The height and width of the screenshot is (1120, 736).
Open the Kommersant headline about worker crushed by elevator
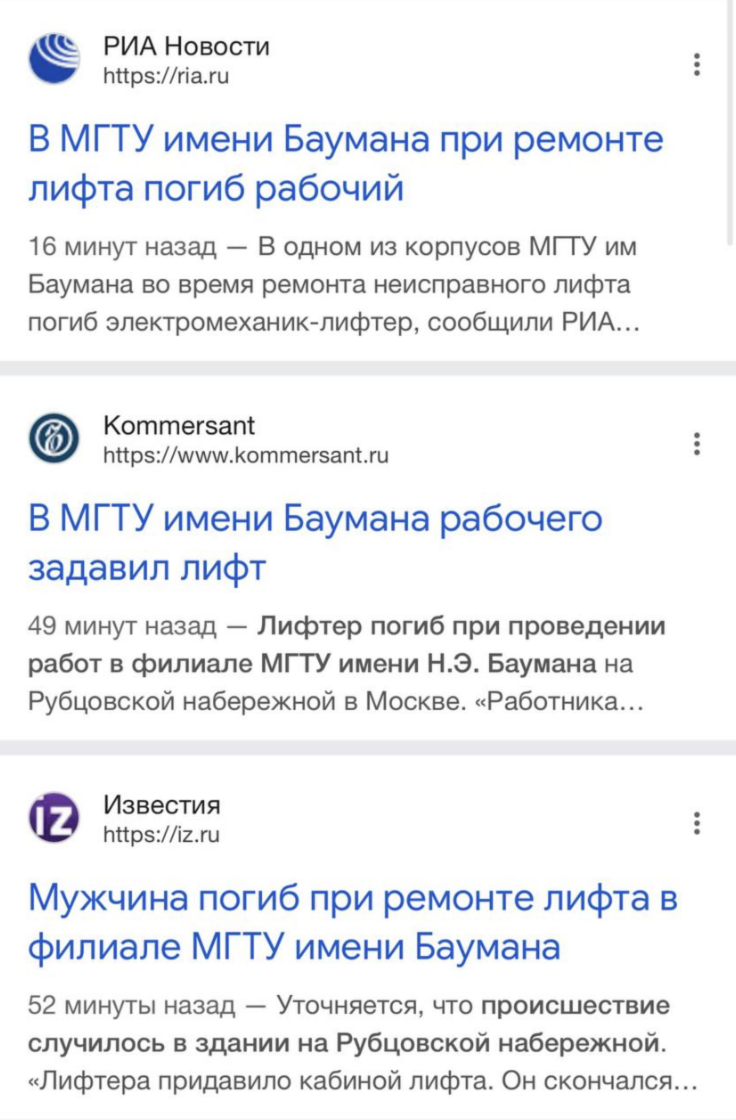(315, 543)
